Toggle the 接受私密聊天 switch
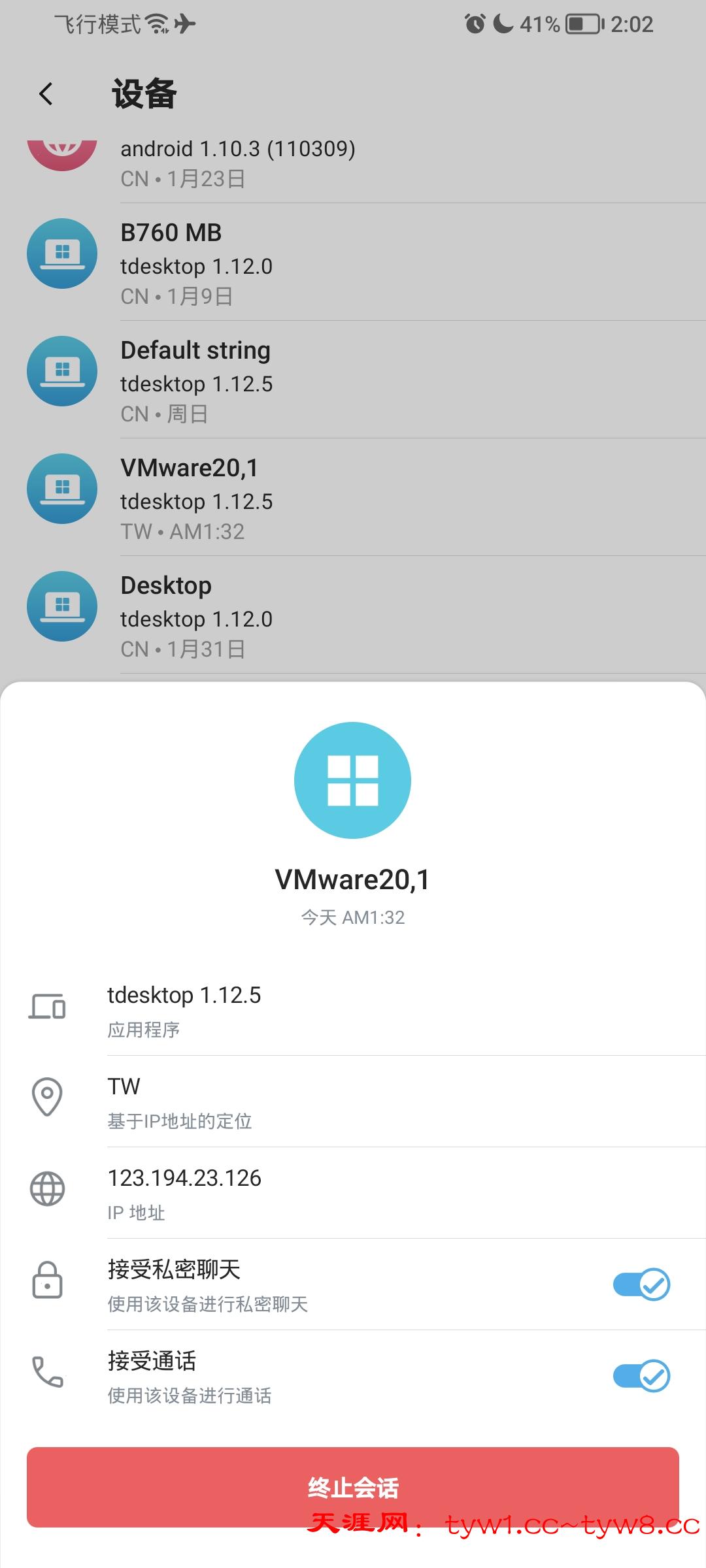The height and width of the screenshot is (1568, 706). [x=641, y=1284]
